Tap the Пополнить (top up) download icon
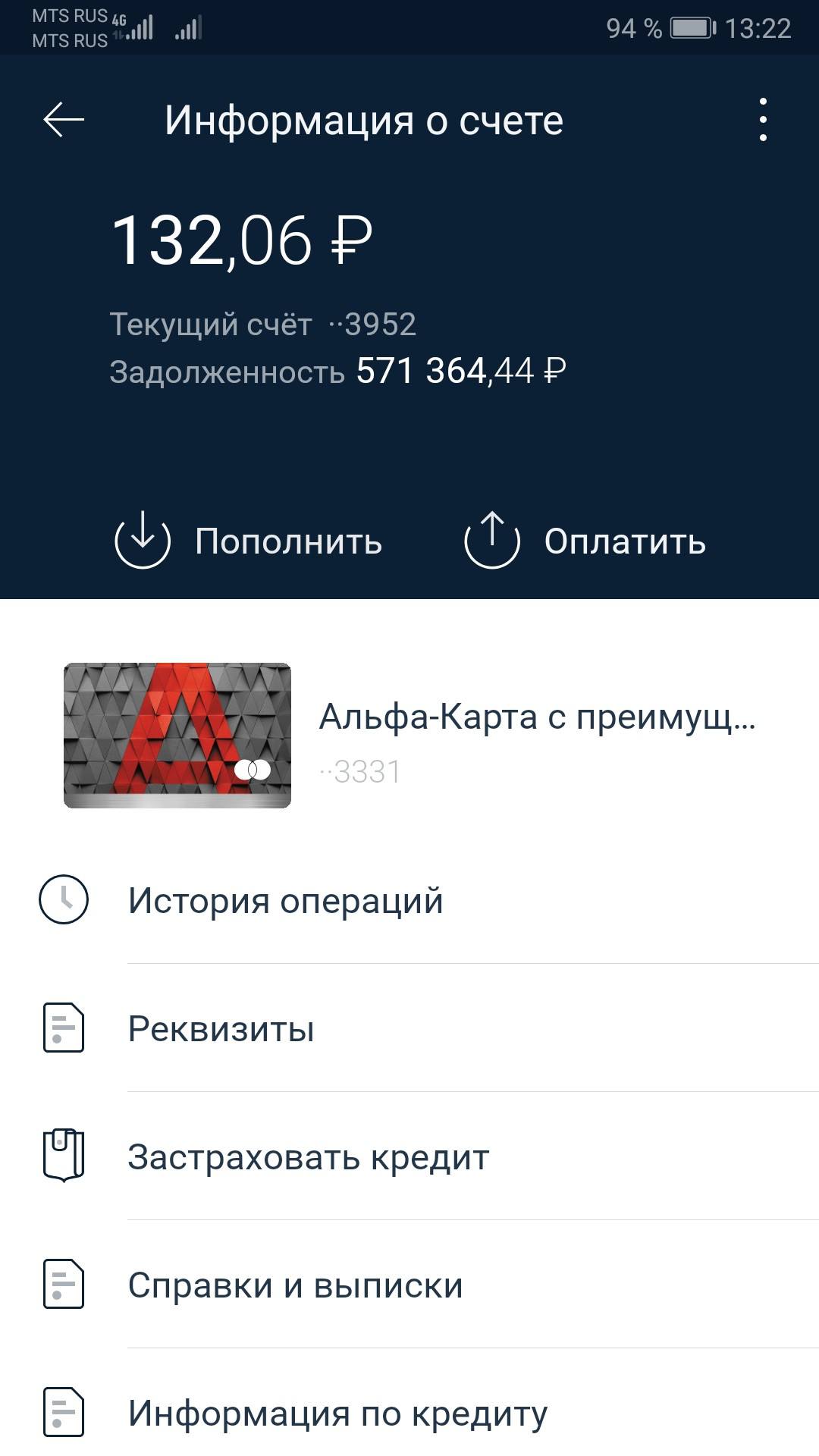The height and width of the screenshot is (1456, 819). coord(144,541)
